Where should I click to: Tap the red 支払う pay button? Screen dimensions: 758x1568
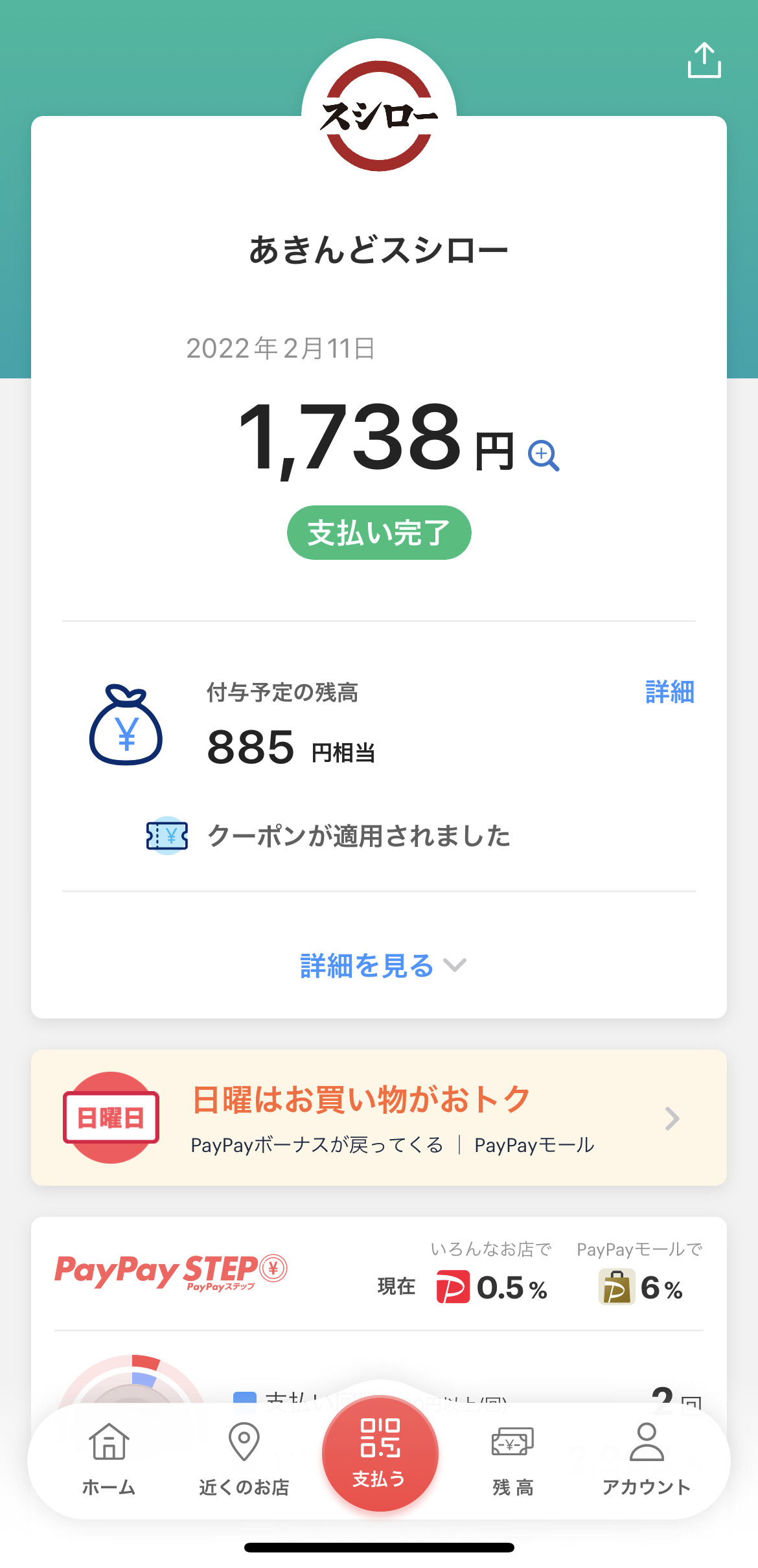[380, 1453]
